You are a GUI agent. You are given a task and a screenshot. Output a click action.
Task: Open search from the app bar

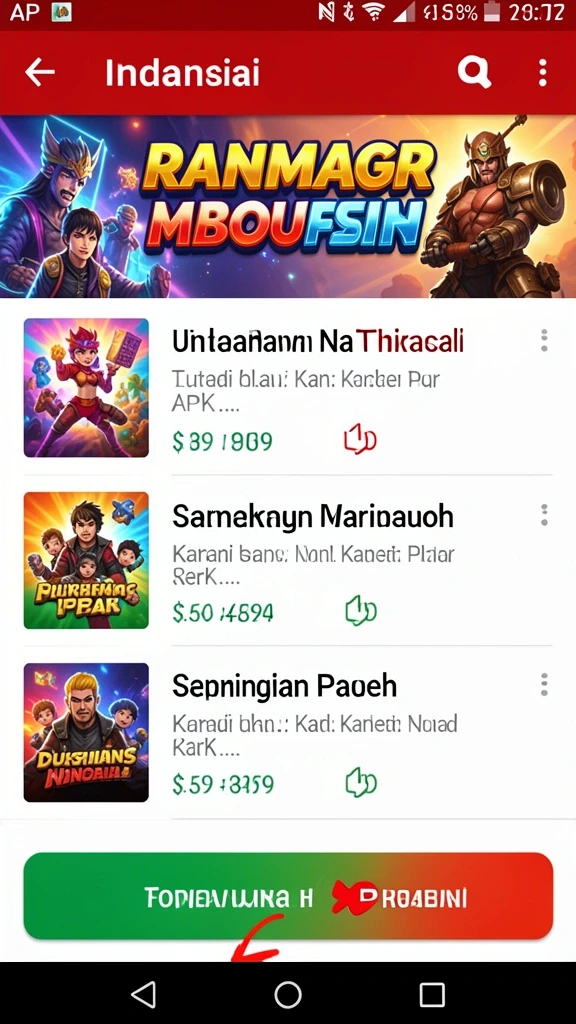click(x=474, y=72)
